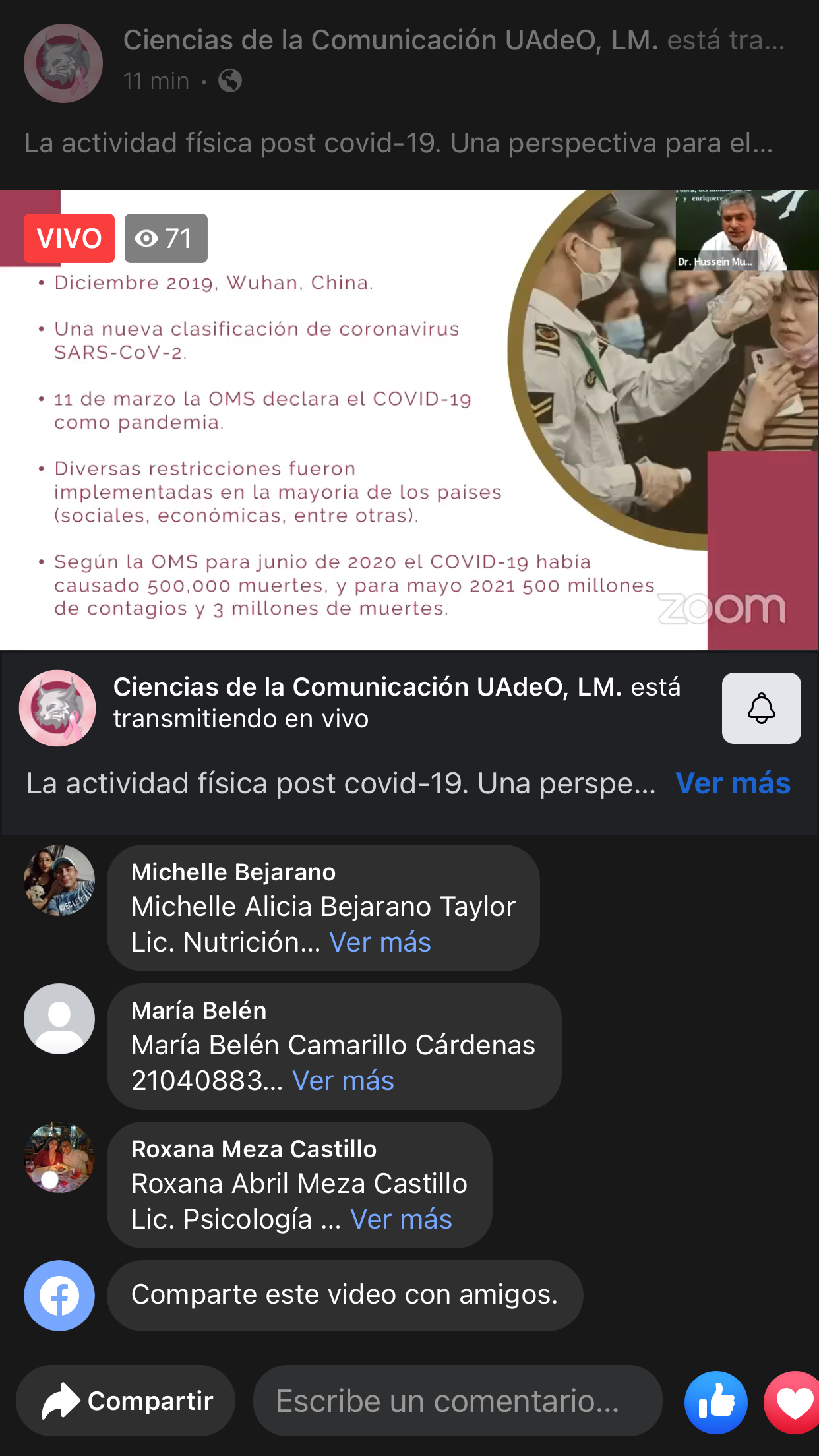This screenshot has width=819, height=1456.
Task: Tap the Compartir button
Action: point(126,1401)
